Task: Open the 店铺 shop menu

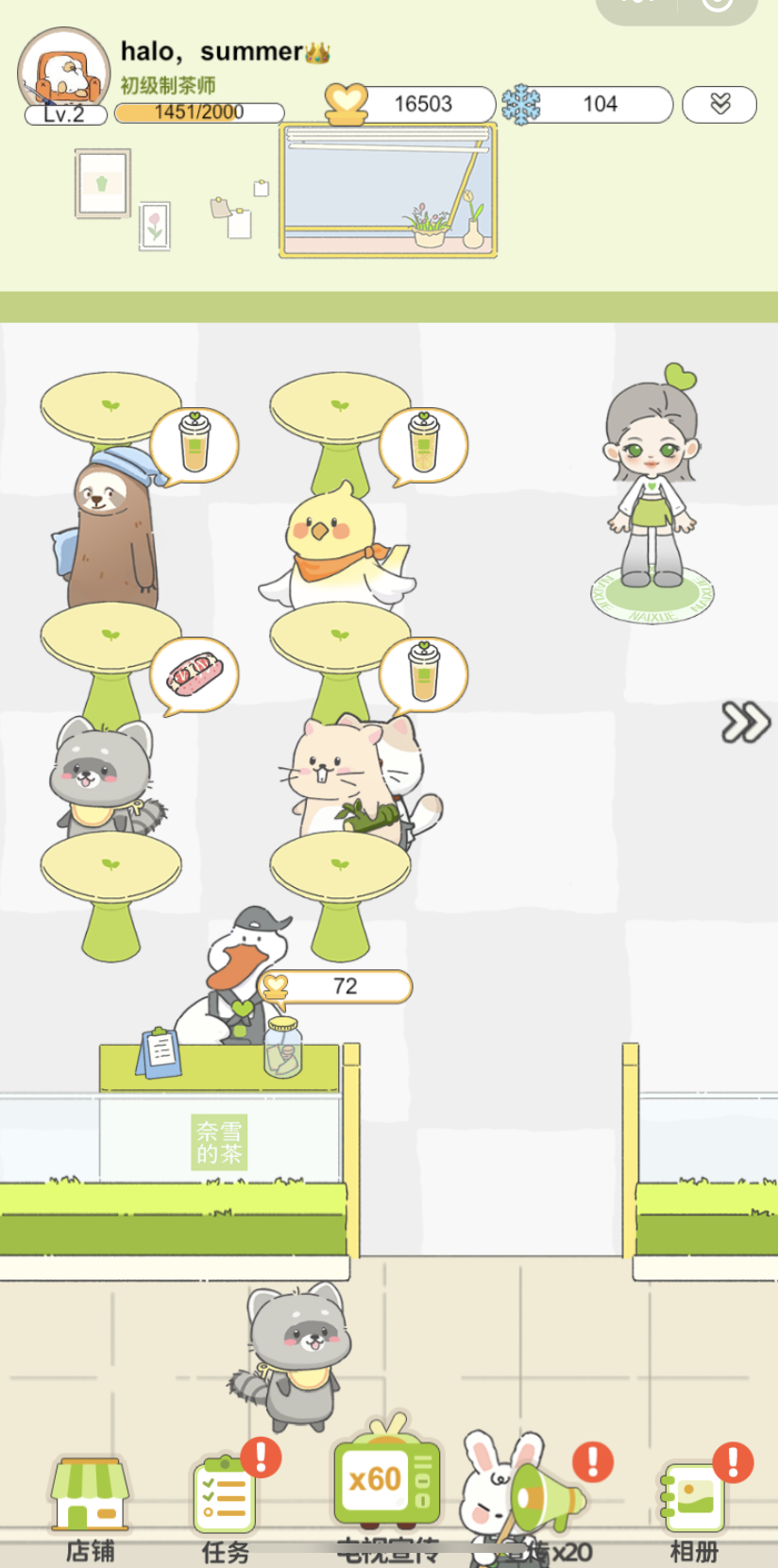Action: [x=90, y=1502]
